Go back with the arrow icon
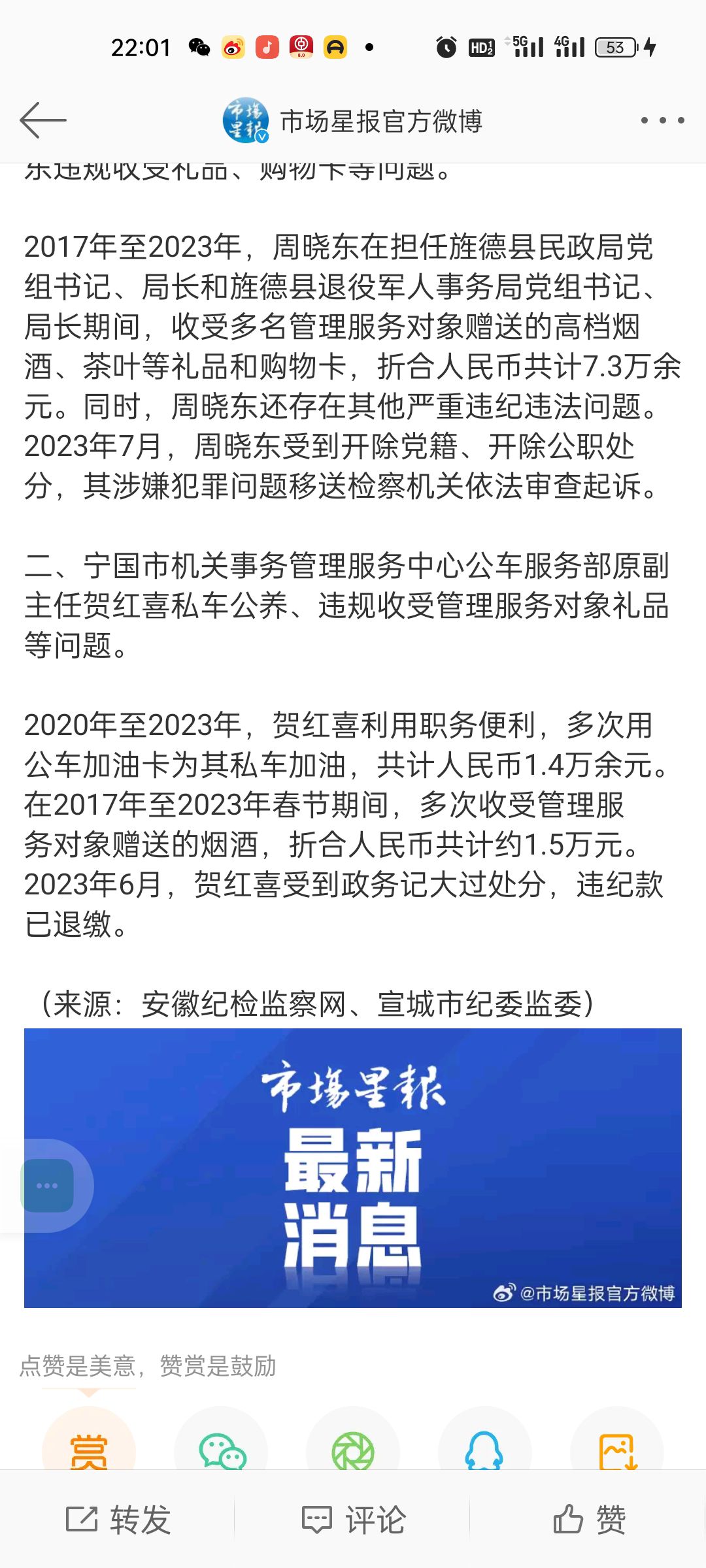 click(43, 120)
